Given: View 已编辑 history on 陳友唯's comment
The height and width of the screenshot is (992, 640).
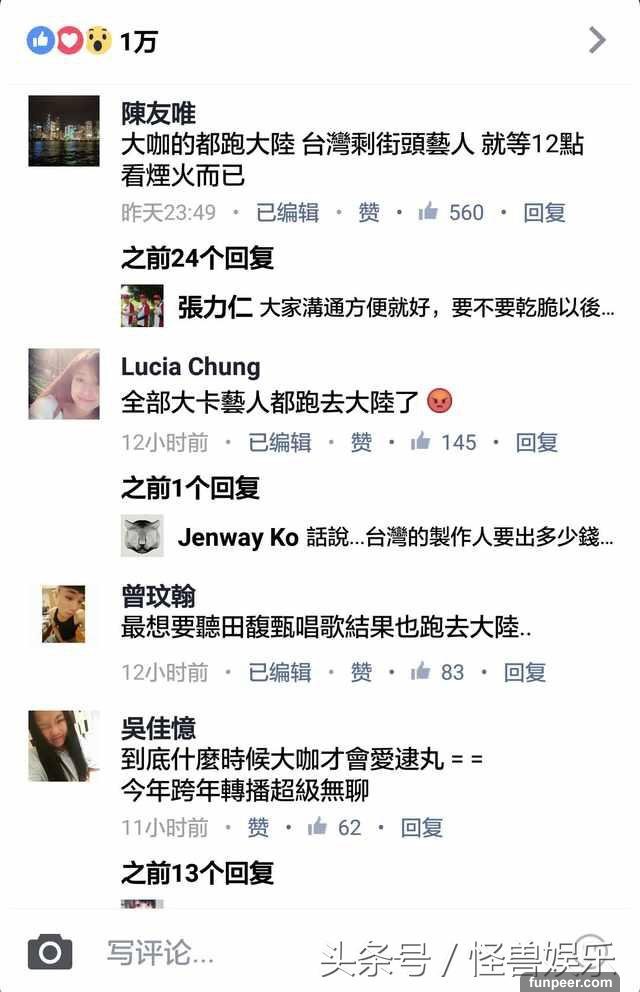Looking at the screenshot, I should [x=287, y=212].
